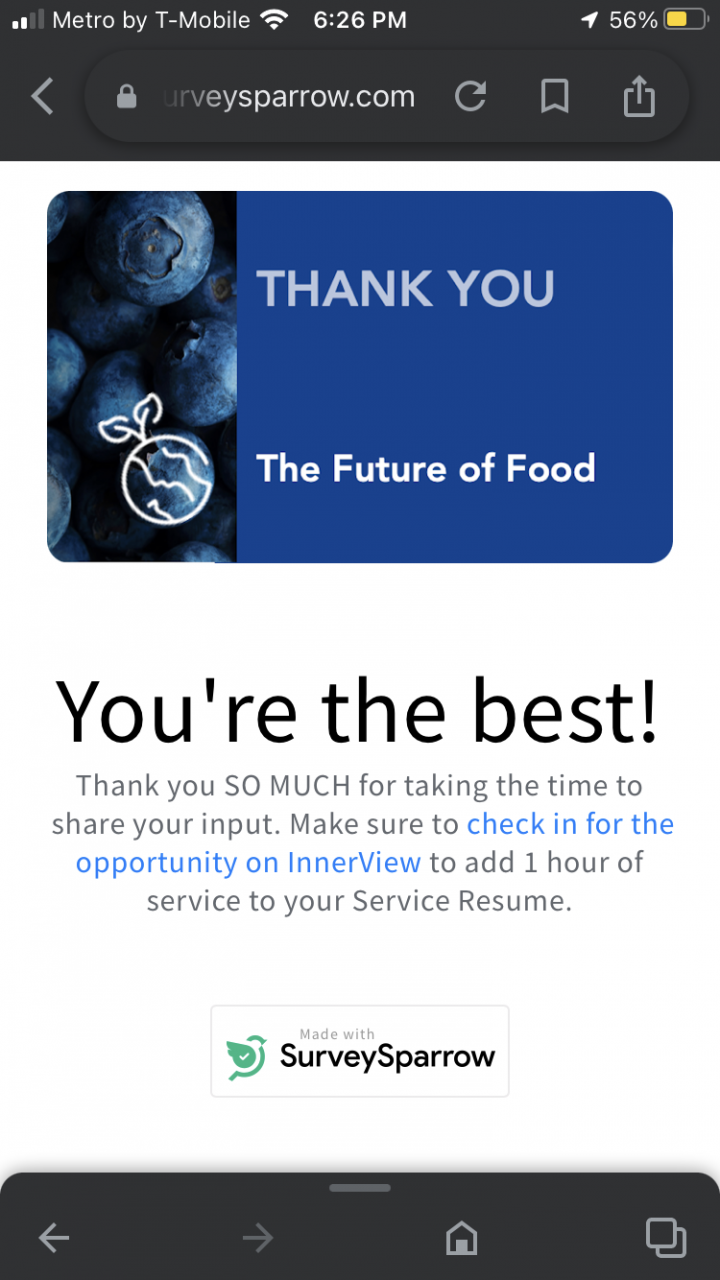This screenshot has width=720, height=1280.
Task: Bookmark this page
Action: click(x=554, y=97)
